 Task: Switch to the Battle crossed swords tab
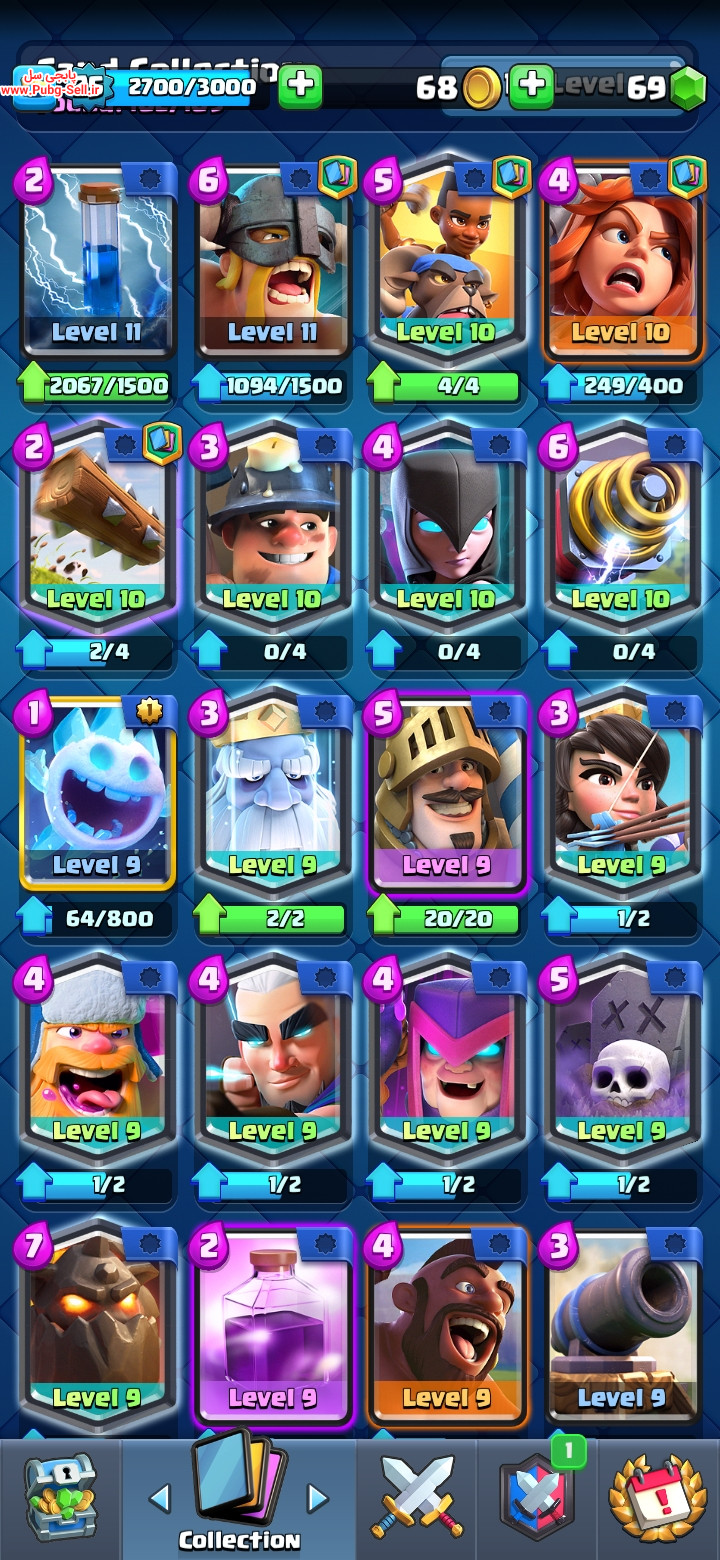(x=417, y=1498)
